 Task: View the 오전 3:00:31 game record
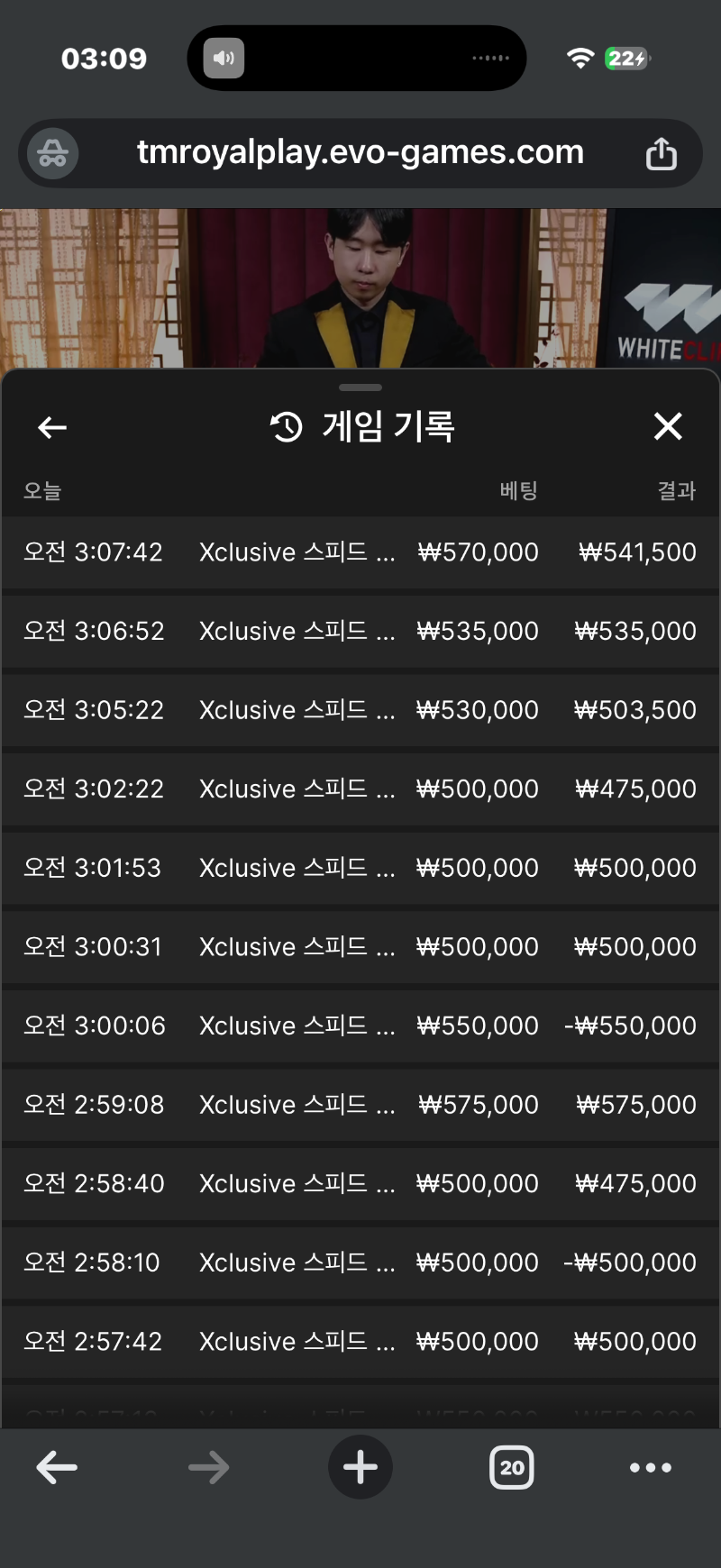coord(360,947)
